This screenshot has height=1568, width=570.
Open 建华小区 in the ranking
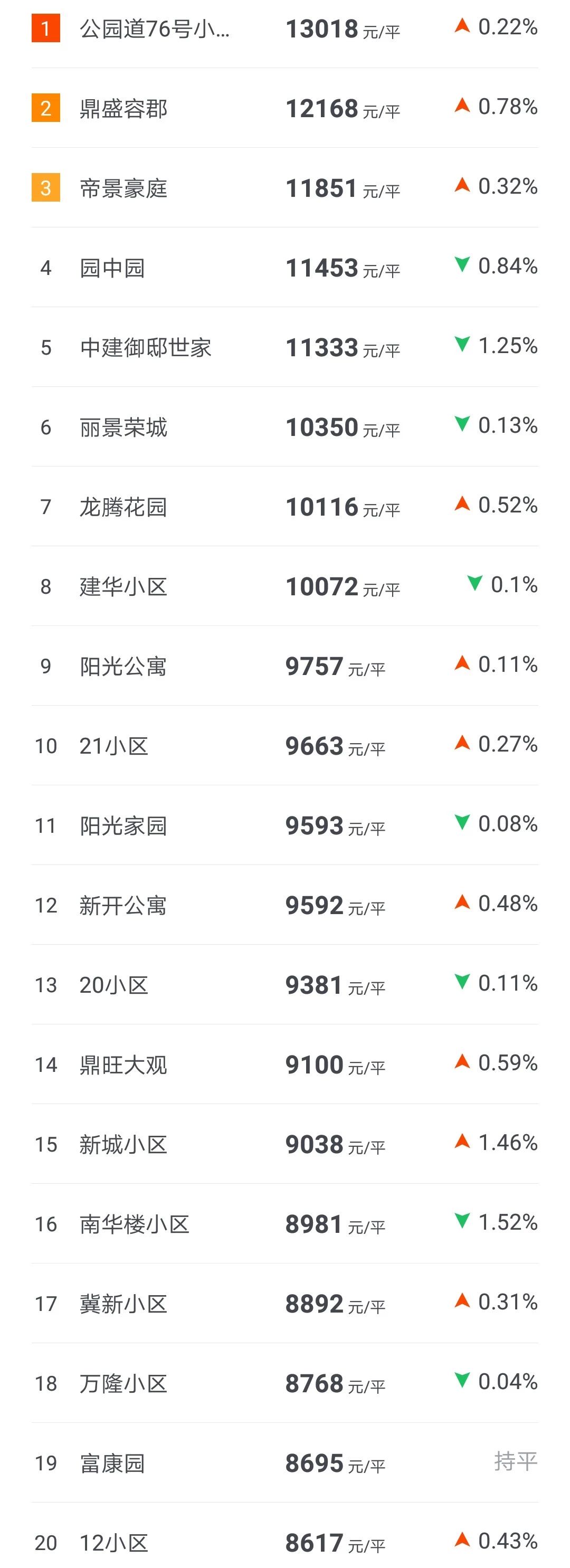(x=123, y=587)
